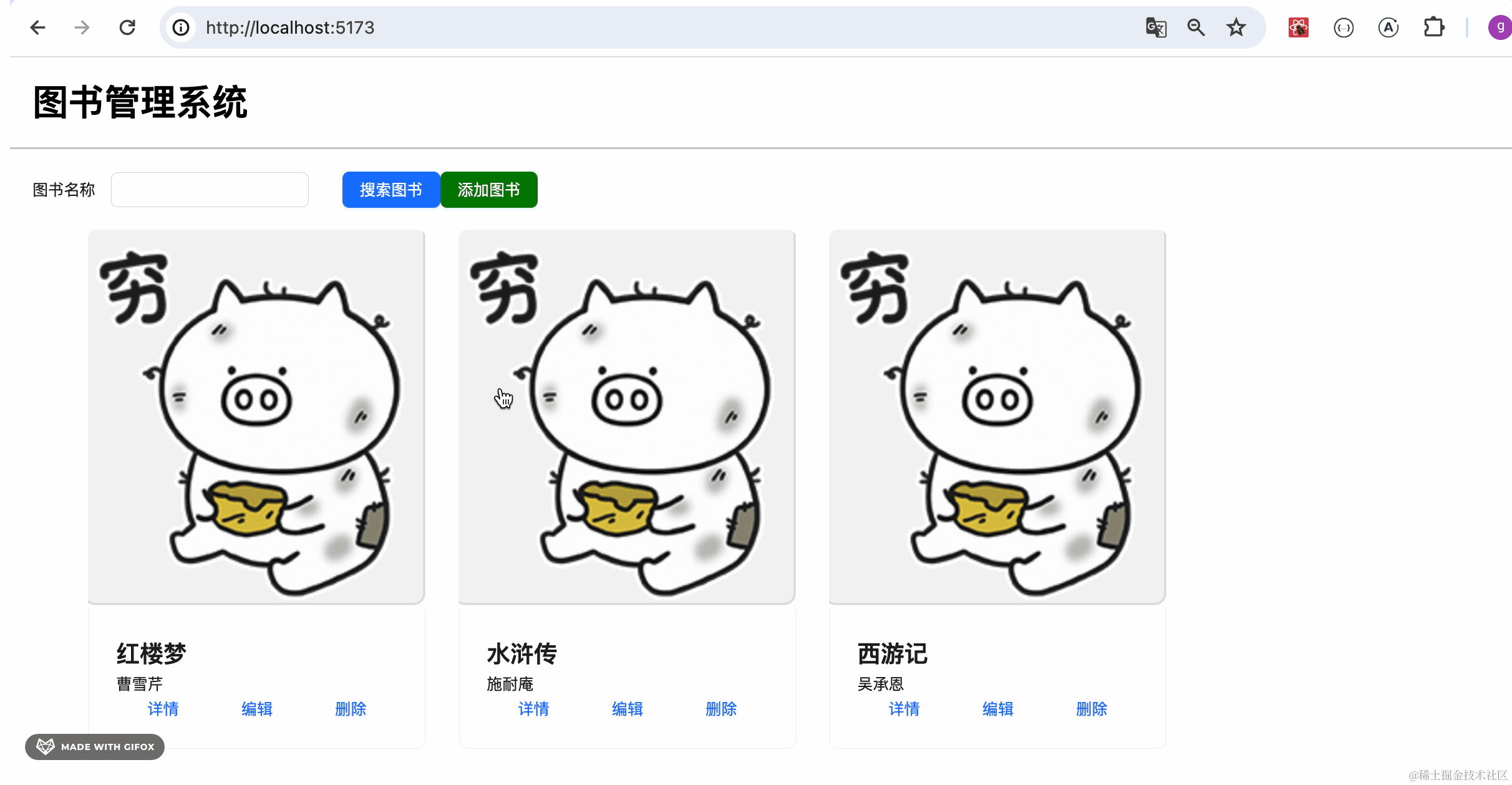Screen dimensions: 1512x785
Task: Open 详情 for 红楼梦
Action: 163,709
